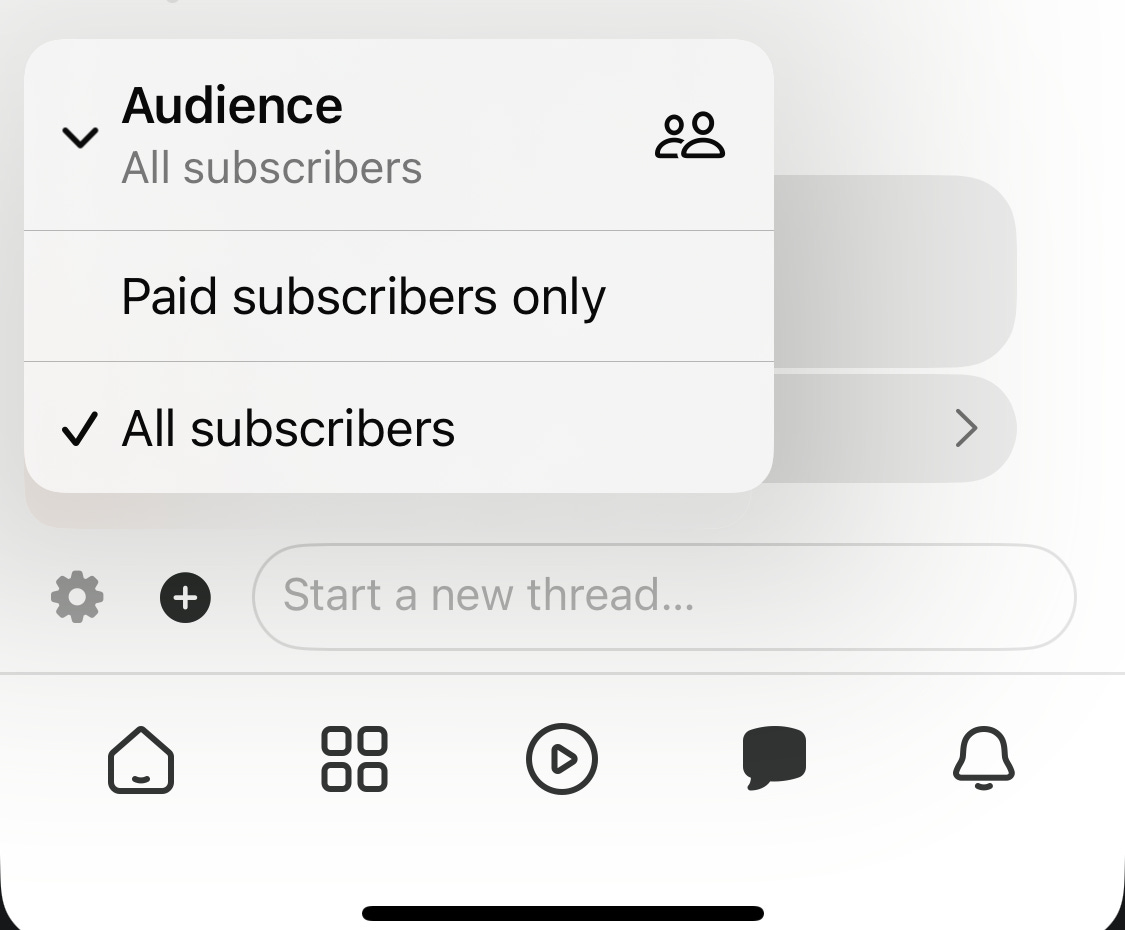Go to the Home tab

coord(140,760)
